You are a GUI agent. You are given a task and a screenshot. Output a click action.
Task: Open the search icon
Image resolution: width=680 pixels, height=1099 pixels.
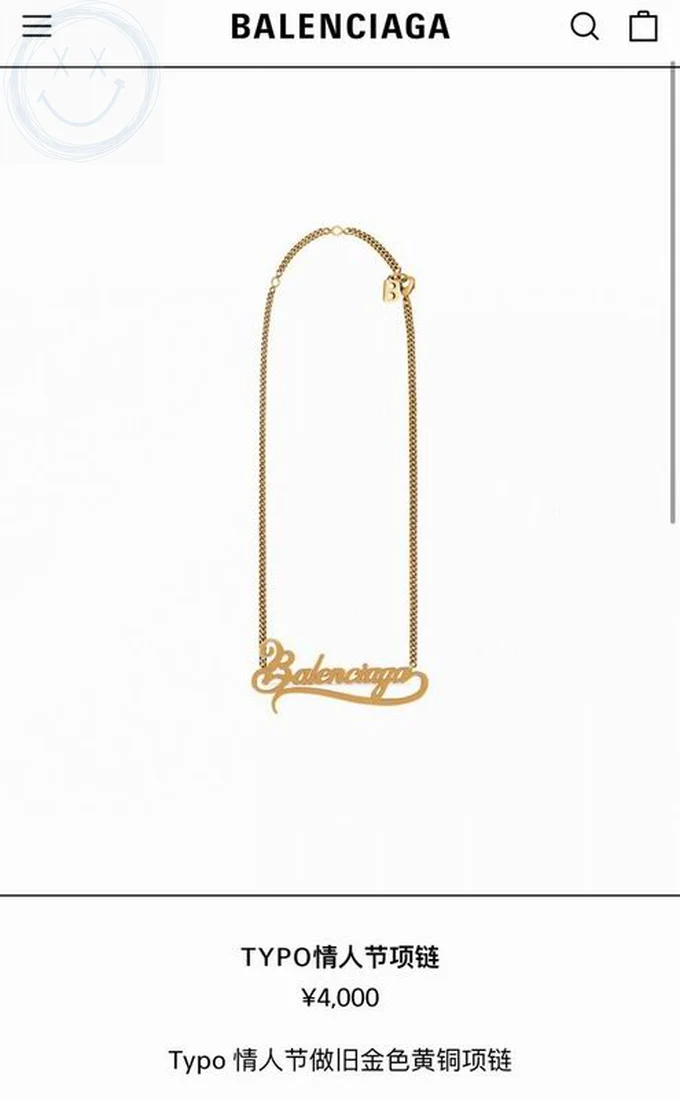(585, 27)
